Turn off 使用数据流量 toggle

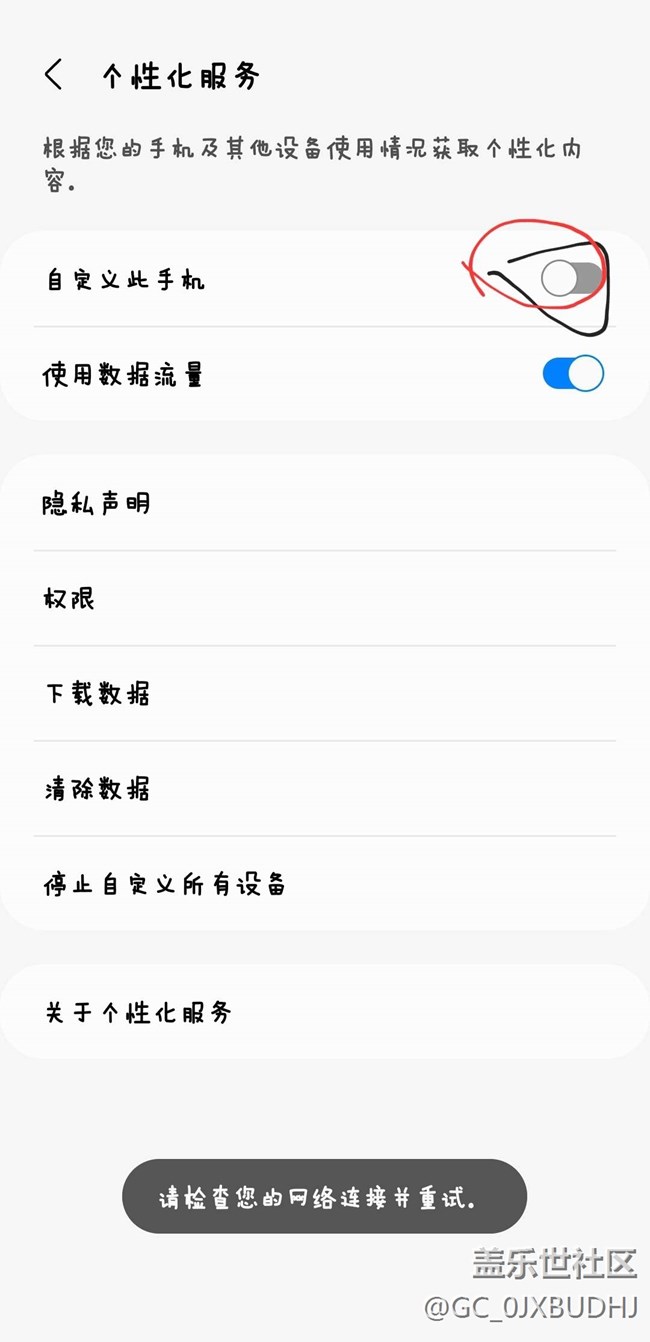pos(573,374)
